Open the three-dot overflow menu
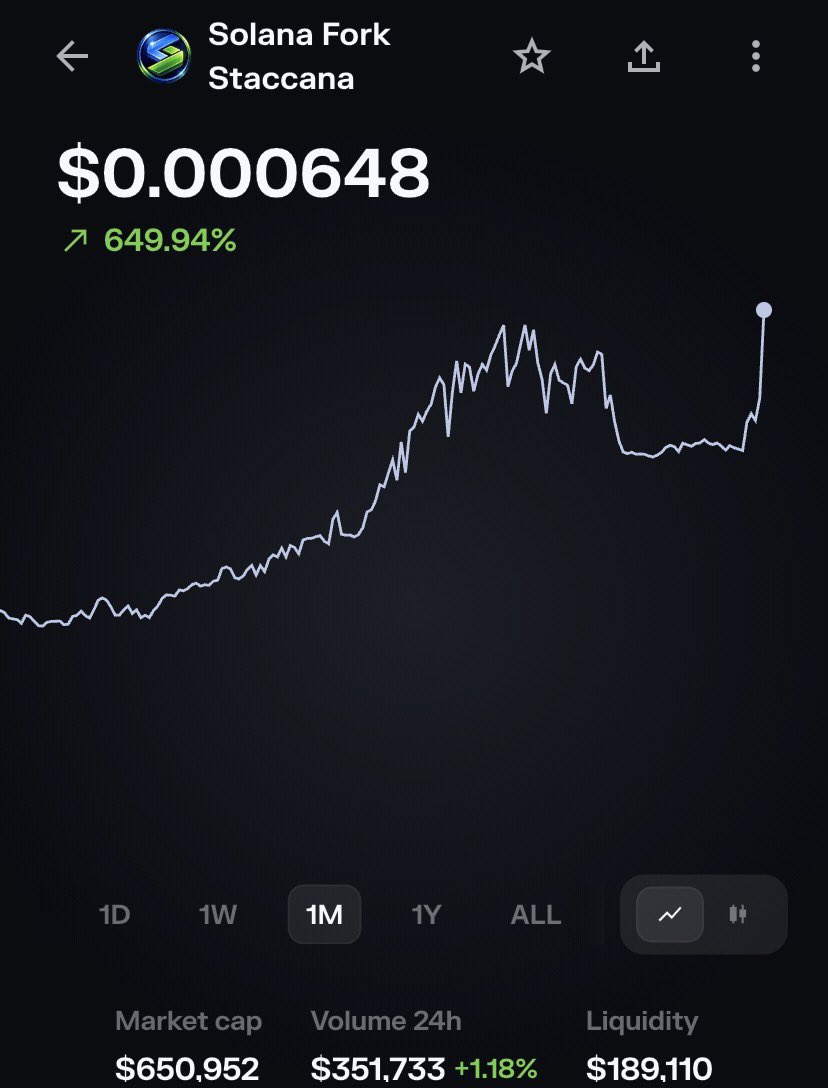Screen dimensions: 828x1088 tap(756, 56)
